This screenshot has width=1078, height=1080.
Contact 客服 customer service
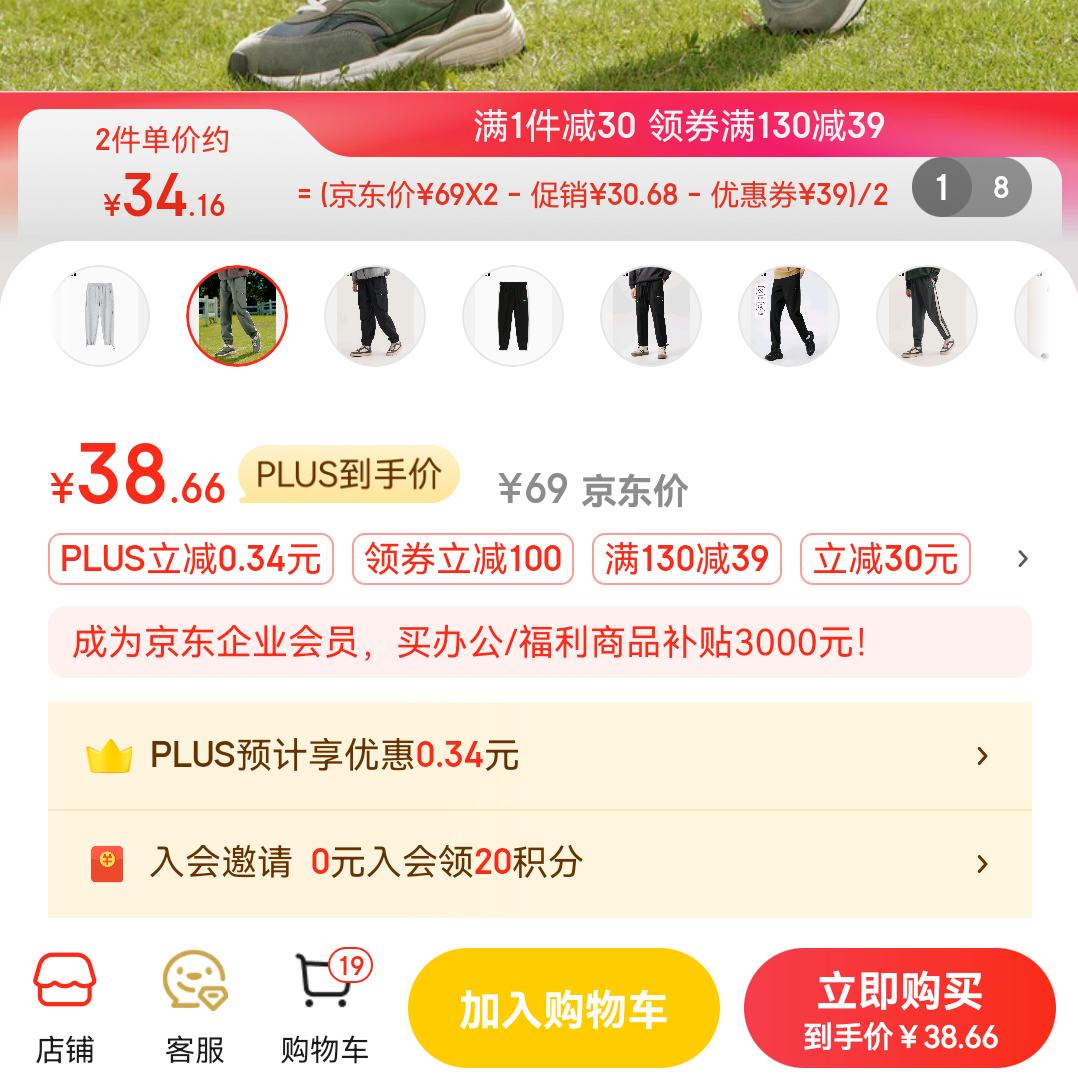[x=195, y=1006]
